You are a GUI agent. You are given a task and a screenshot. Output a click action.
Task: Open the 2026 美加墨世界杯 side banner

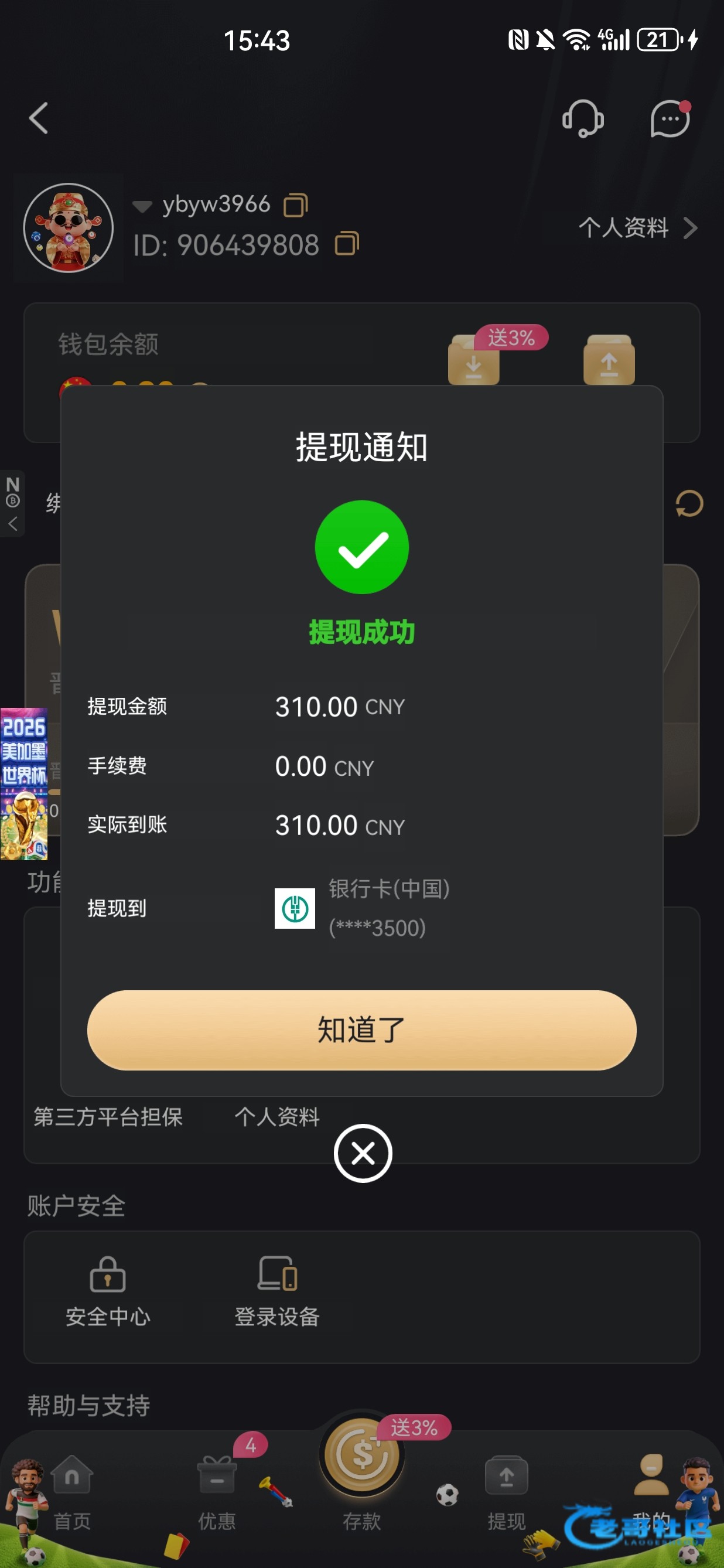24,783
